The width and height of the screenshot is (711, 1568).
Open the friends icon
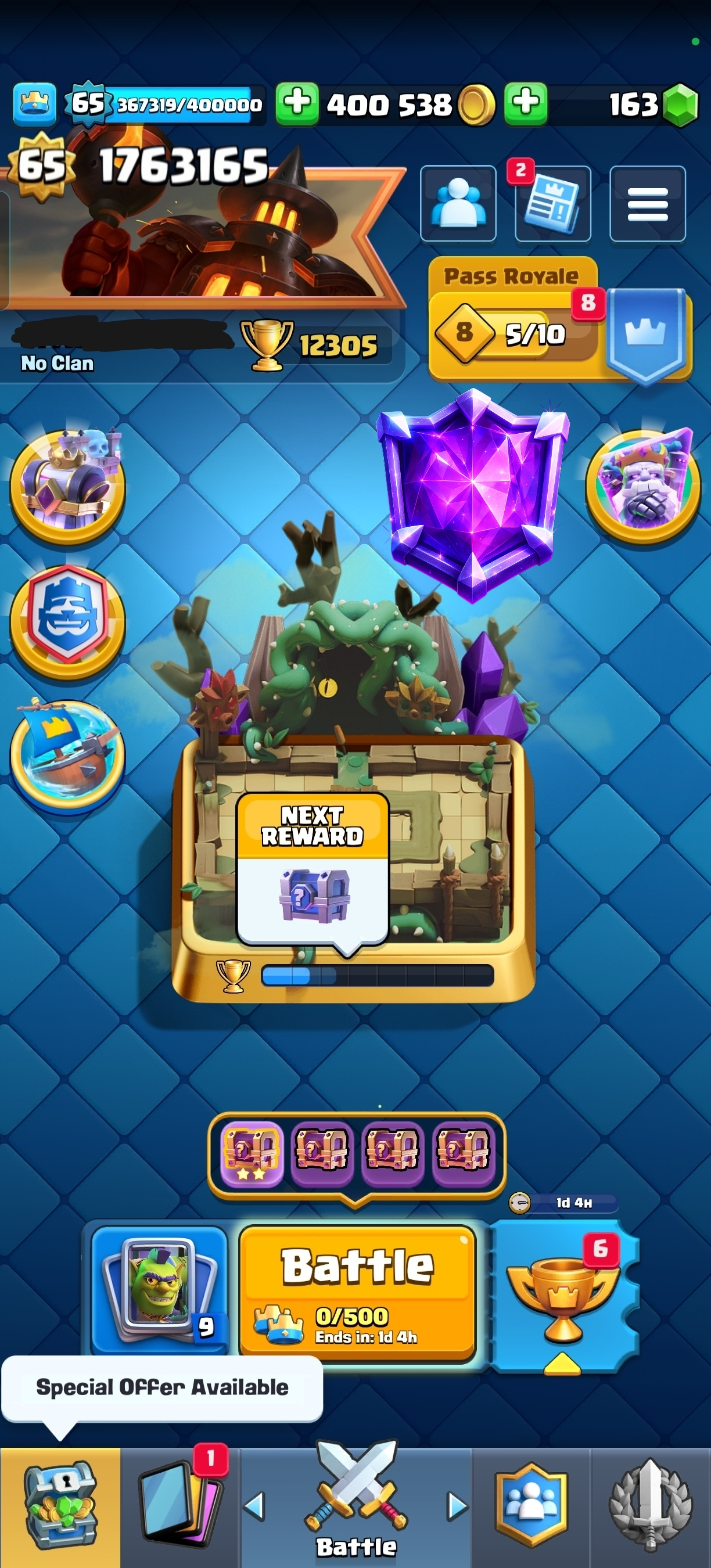(458, 204)
